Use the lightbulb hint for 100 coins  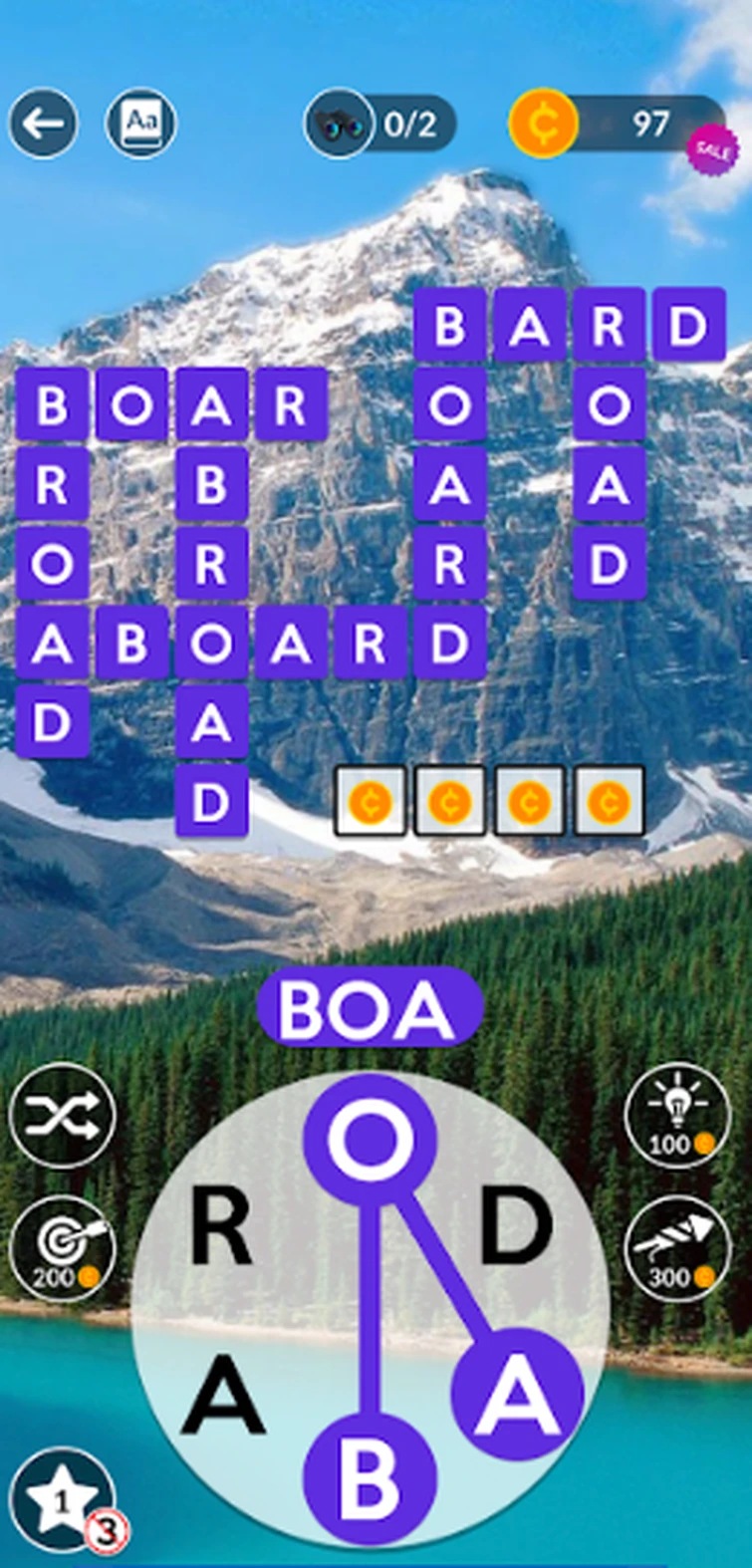[x=677, y=1115]
